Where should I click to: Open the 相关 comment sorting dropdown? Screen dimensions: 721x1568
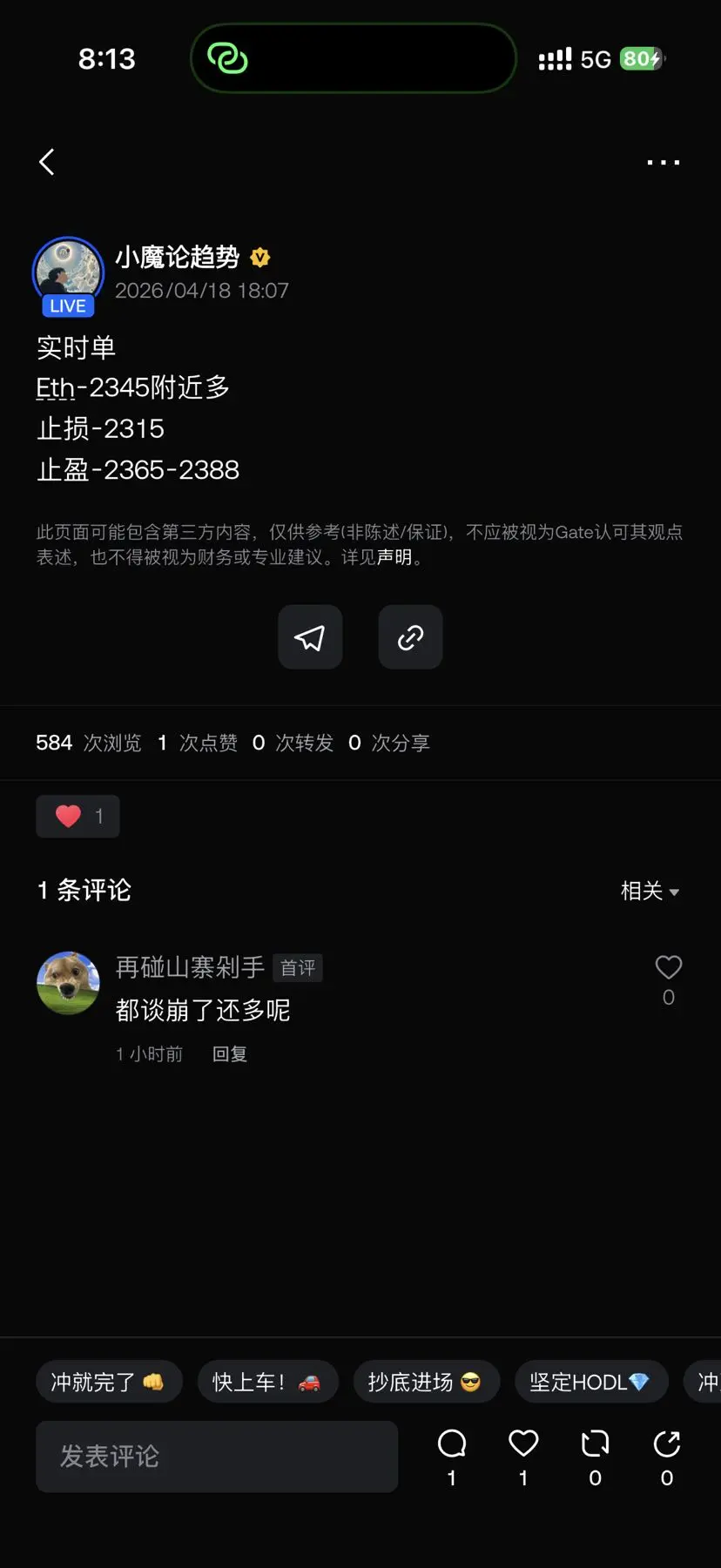[x=649, y=891]
